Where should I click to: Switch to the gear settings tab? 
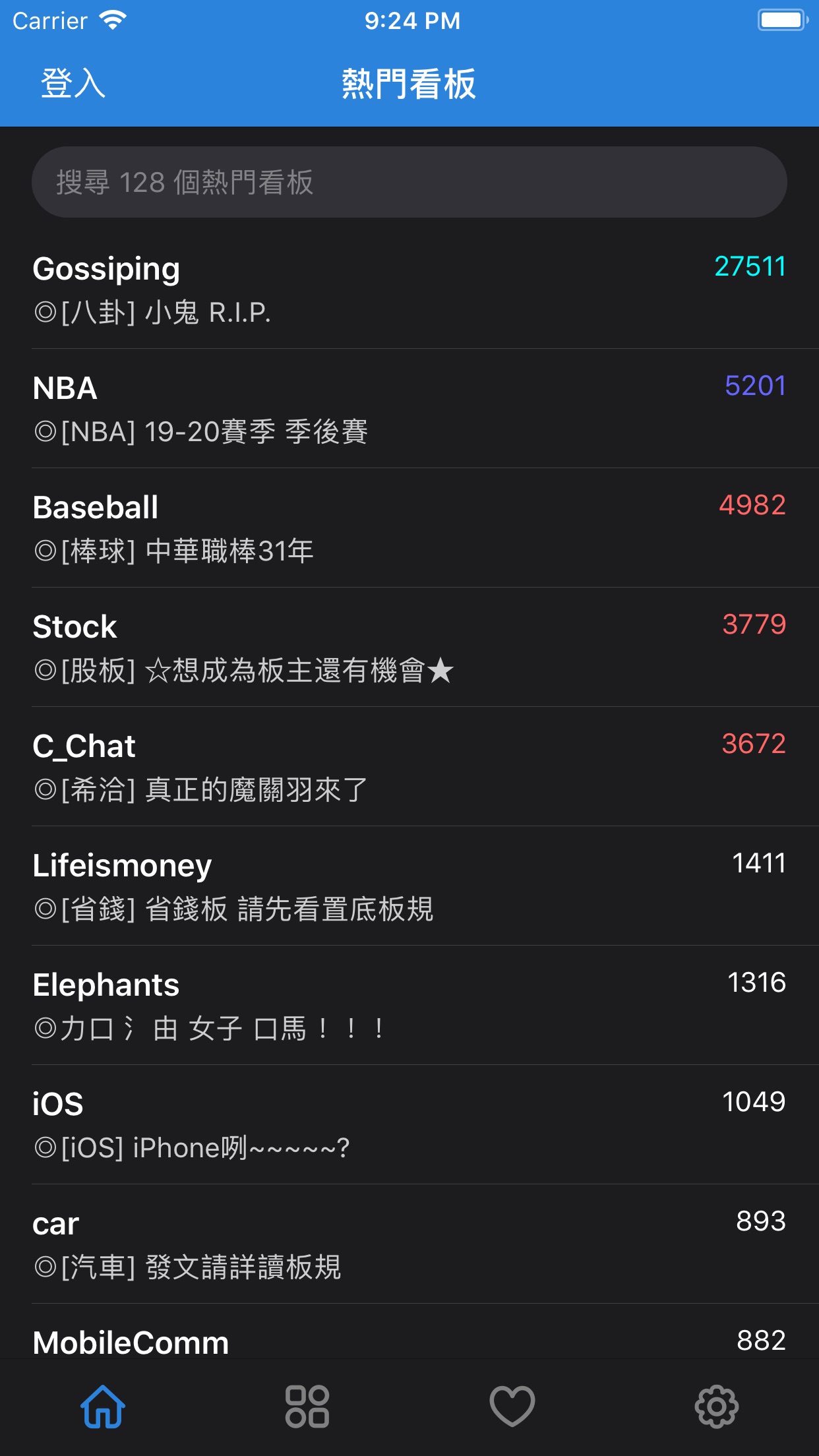(717, 1406)
